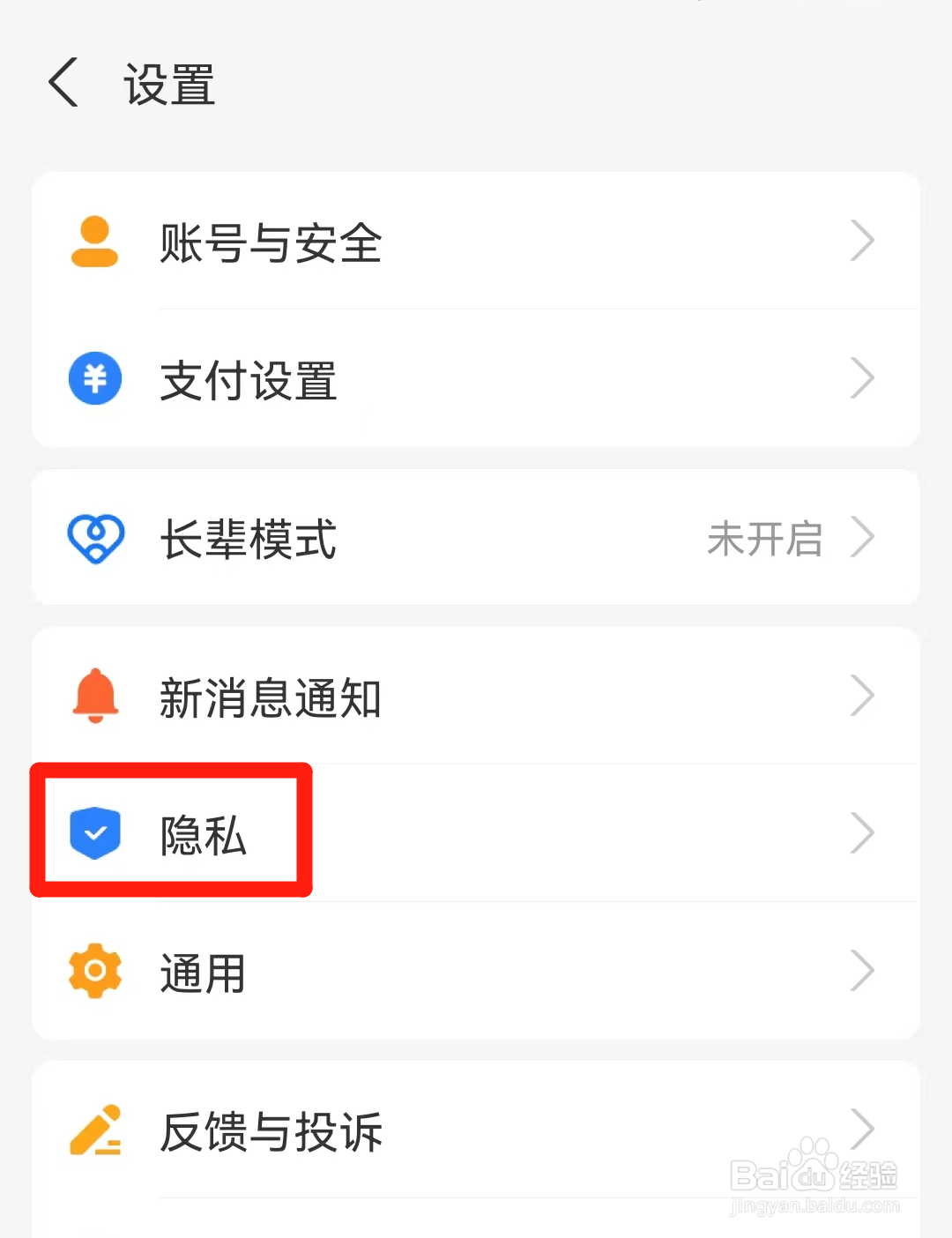The height and width of the screenshot is (1238, 952).
Task: Expand the 长辈模式 row chevron
Action: 863,536
